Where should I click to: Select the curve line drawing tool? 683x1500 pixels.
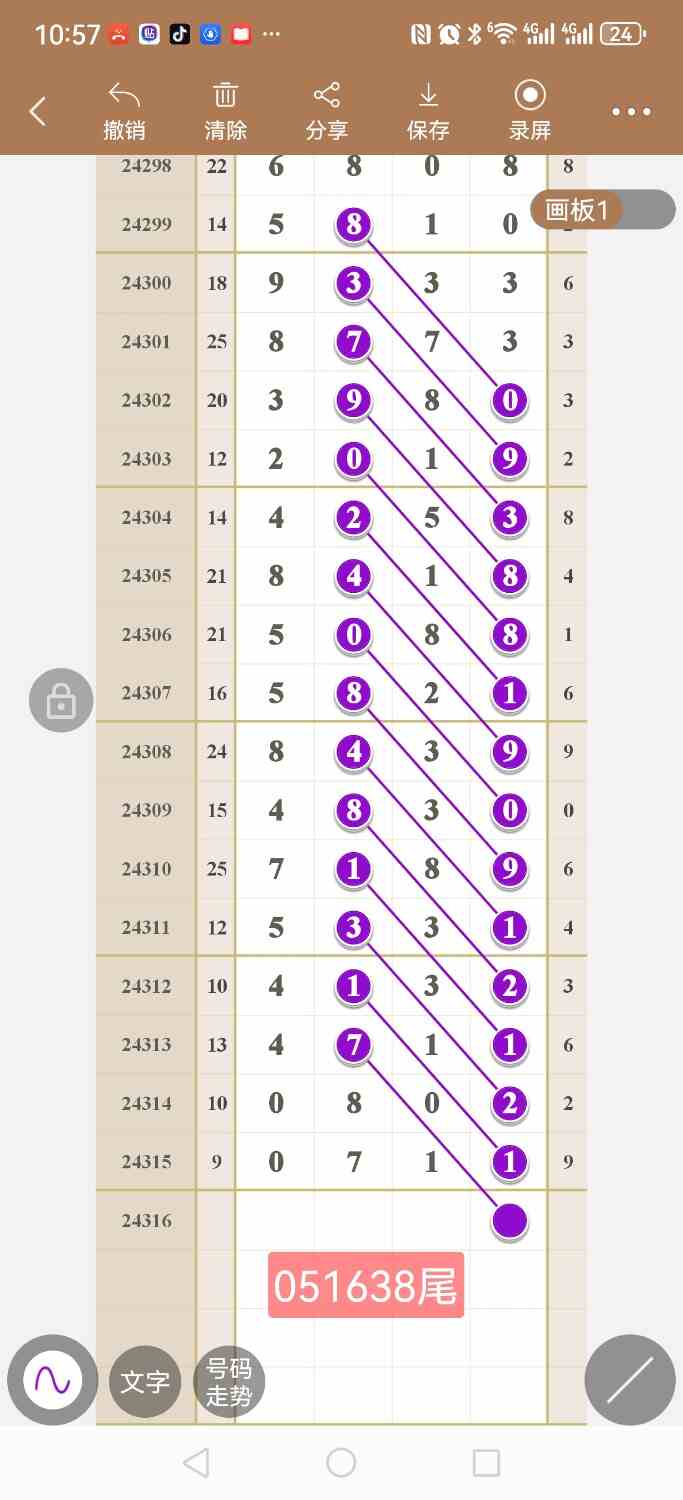point(52,1380)
